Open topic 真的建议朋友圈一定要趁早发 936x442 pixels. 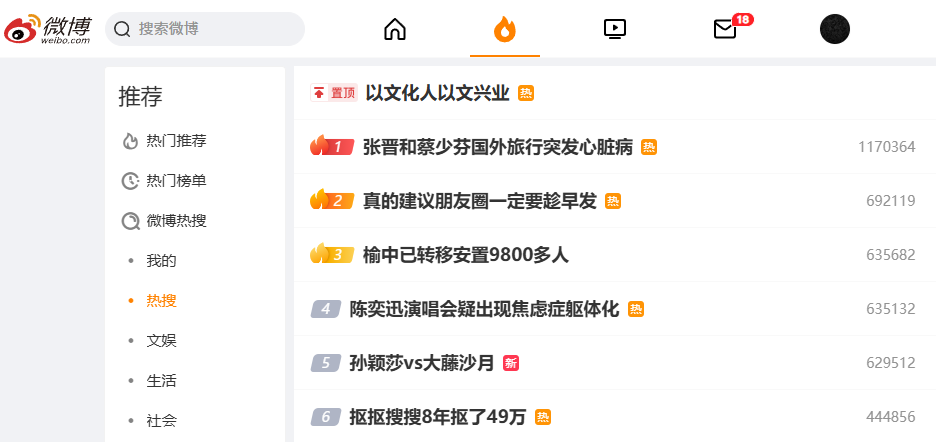pos(478,201)
